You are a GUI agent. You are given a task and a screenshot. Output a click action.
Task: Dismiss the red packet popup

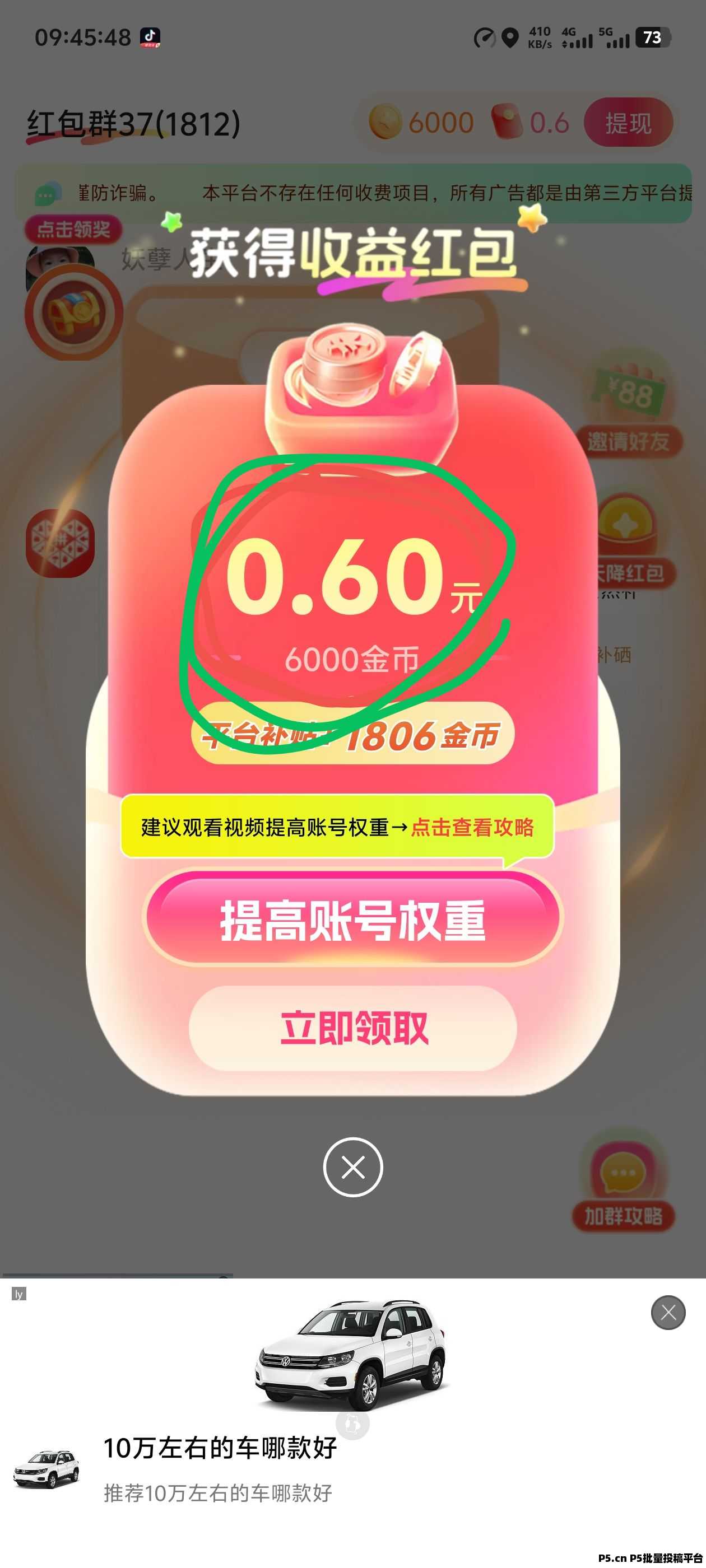(x=352, y=1167)
